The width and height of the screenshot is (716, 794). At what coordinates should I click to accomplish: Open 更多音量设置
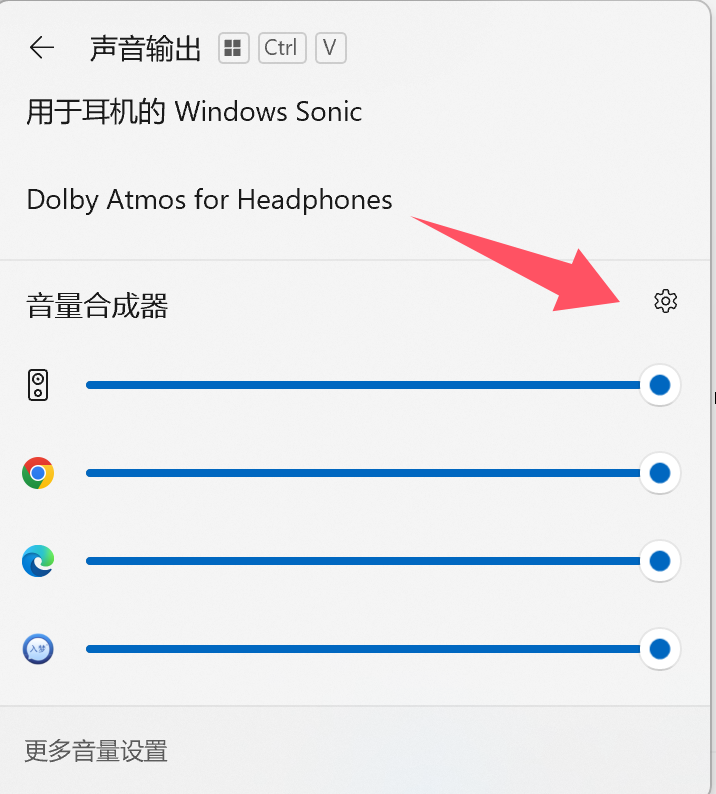pos(96,750)
